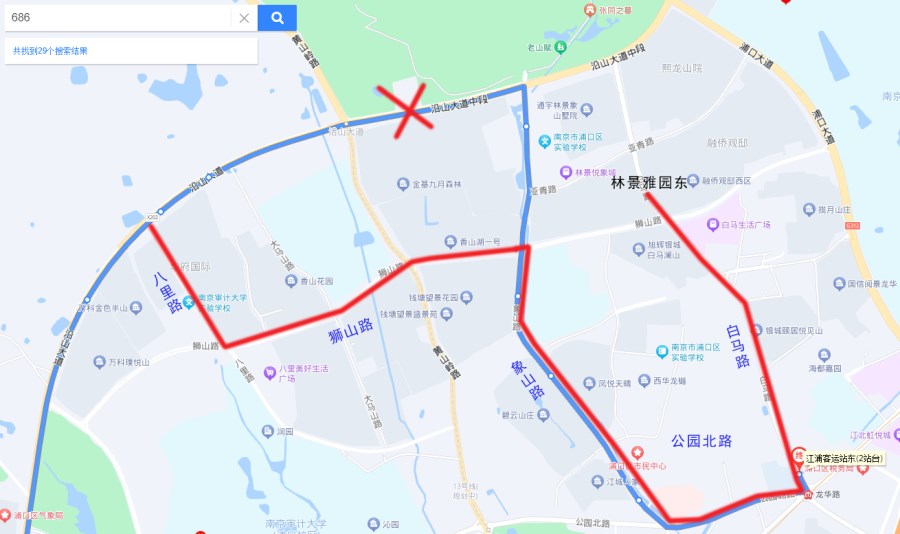Clear the search text with the X

click(x=244, y=18)
